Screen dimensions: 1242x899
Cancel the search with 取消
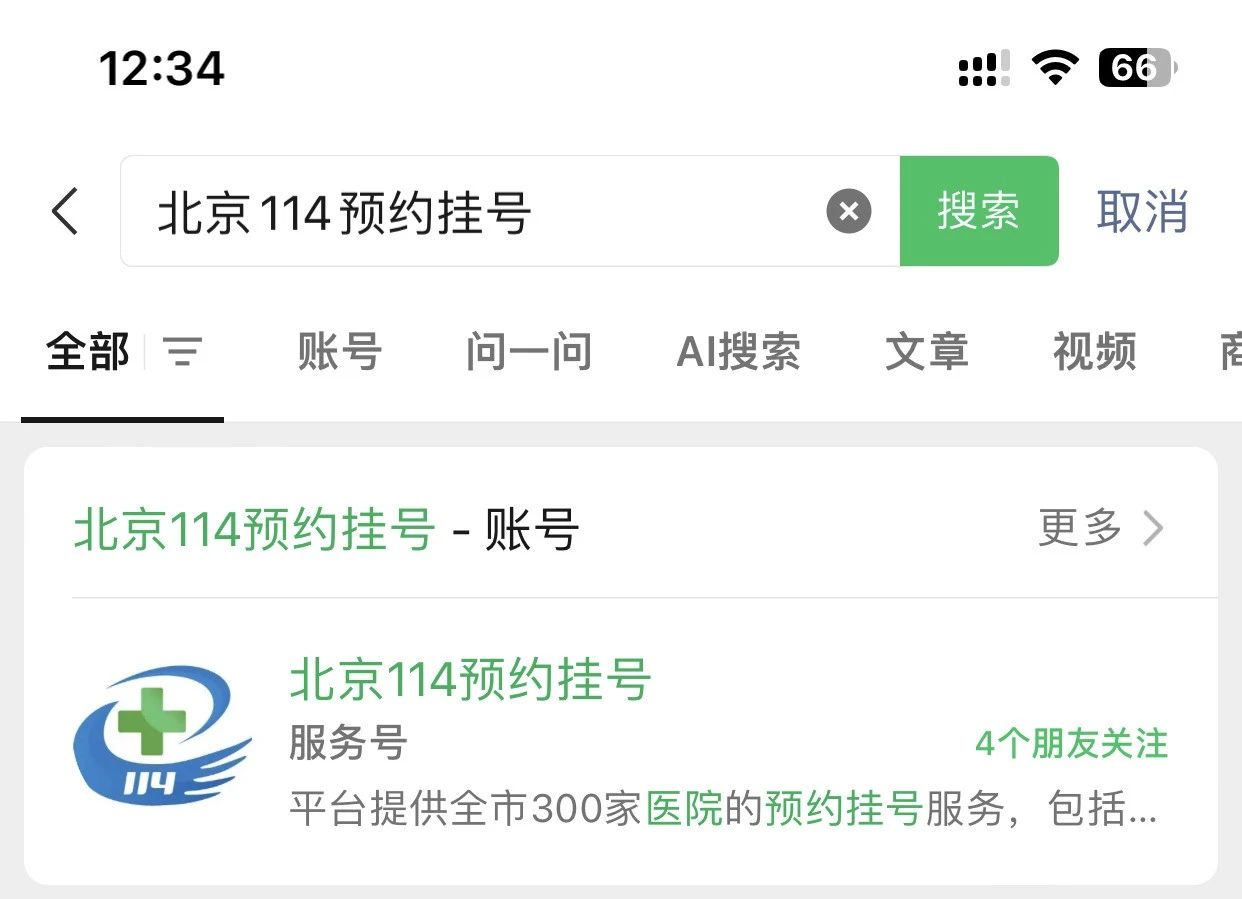pyautogui.click(x=1142, y=212)
